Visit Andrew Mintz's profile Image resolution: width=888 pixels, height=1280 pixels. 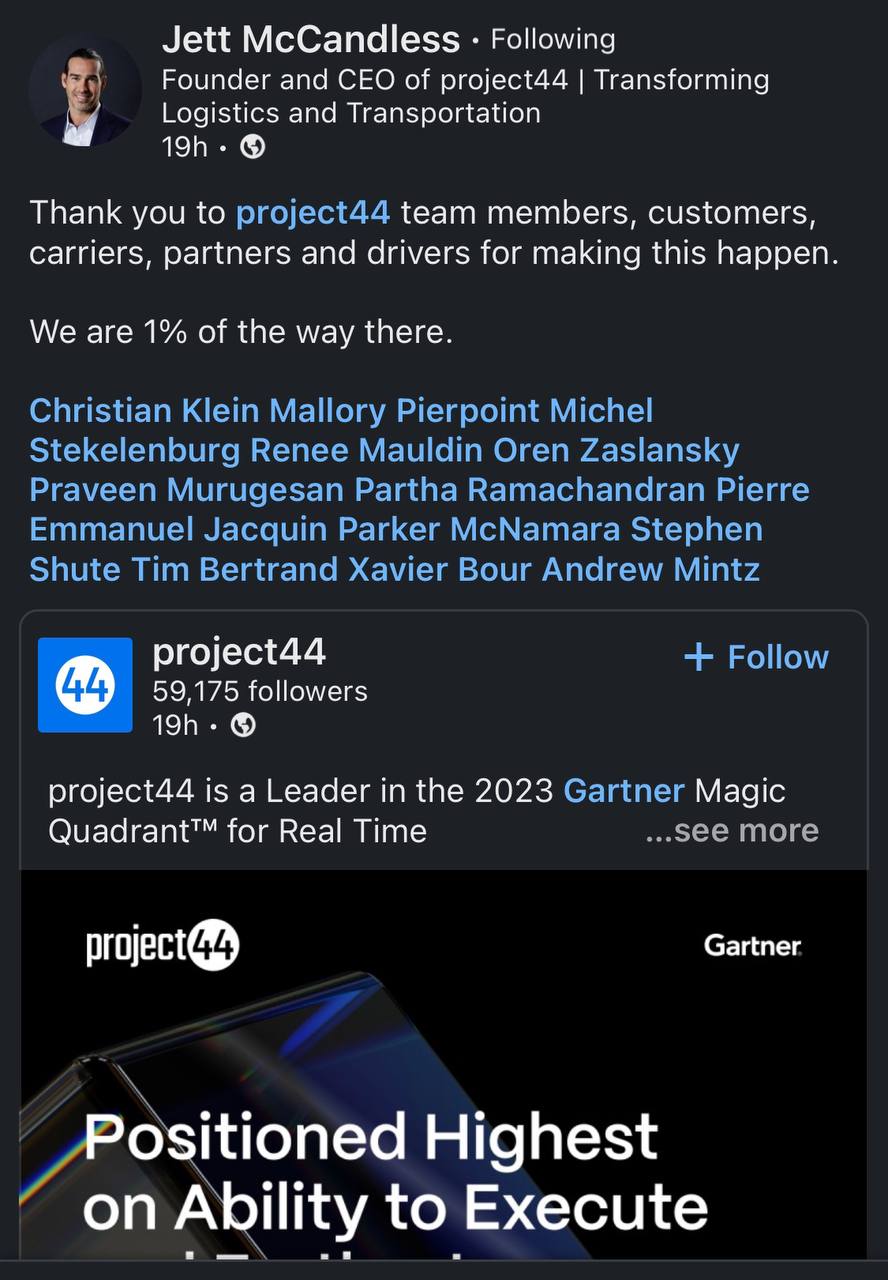coord(650,569)
